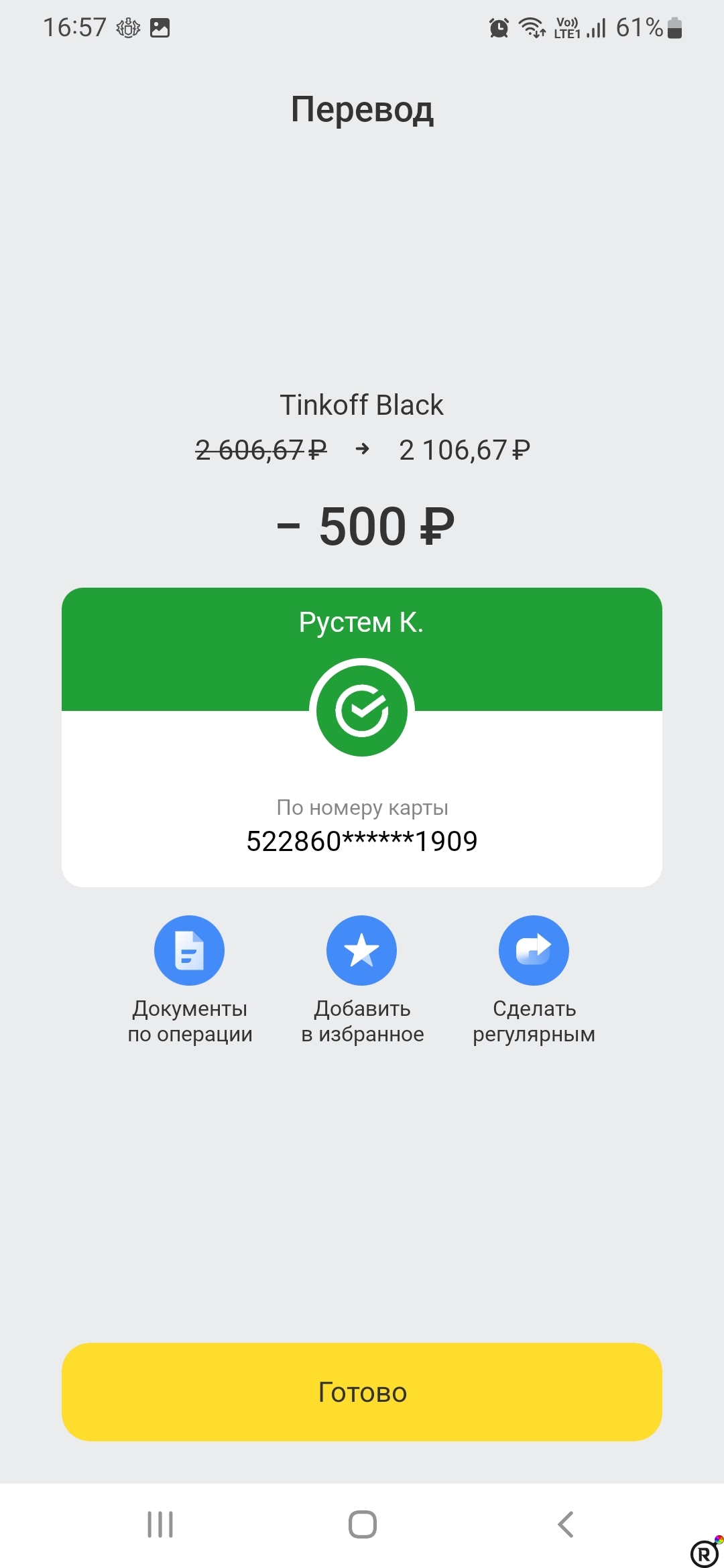Open the star icon in blue circle
This screenshot has width=724, height=1568.
point(362,950)
